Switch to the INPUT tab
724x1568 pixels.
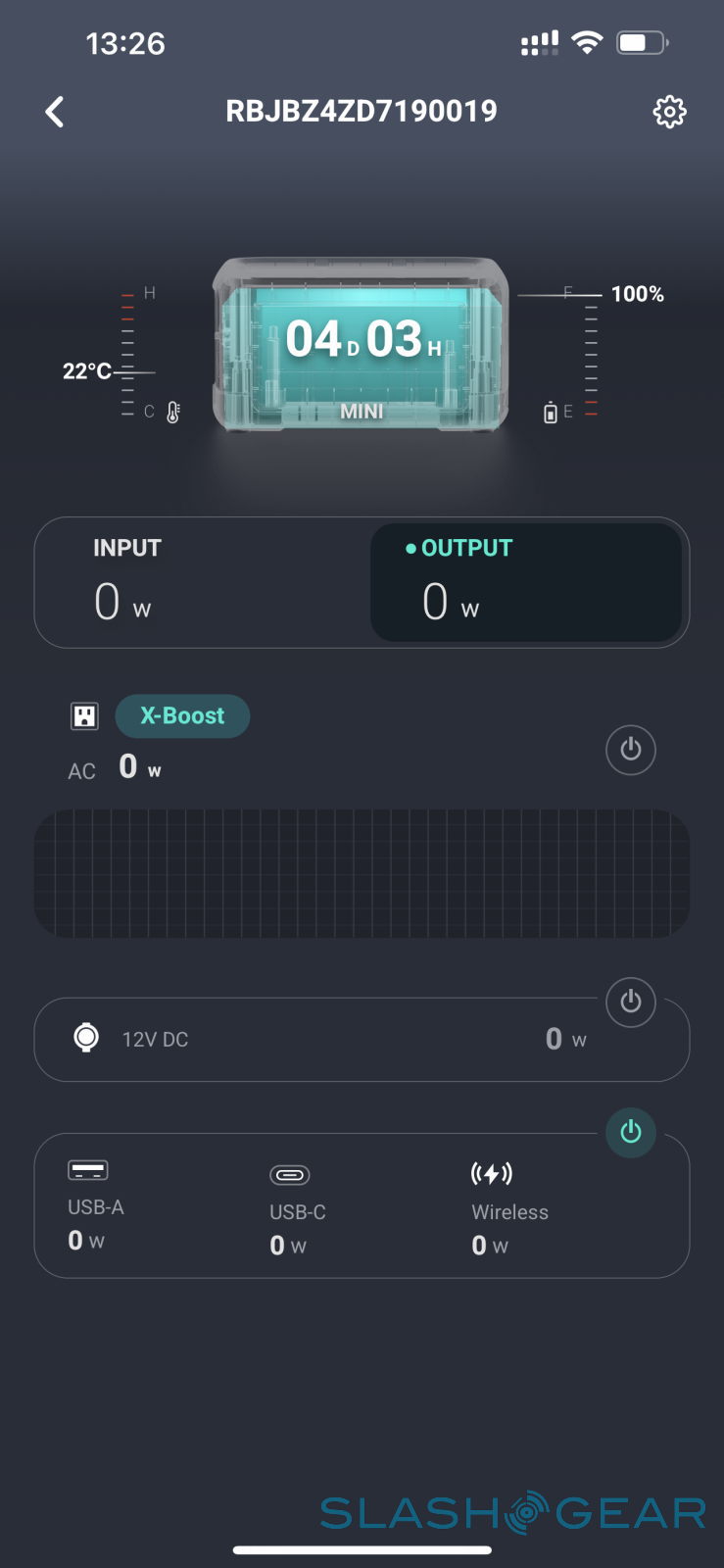coord(201,582)
